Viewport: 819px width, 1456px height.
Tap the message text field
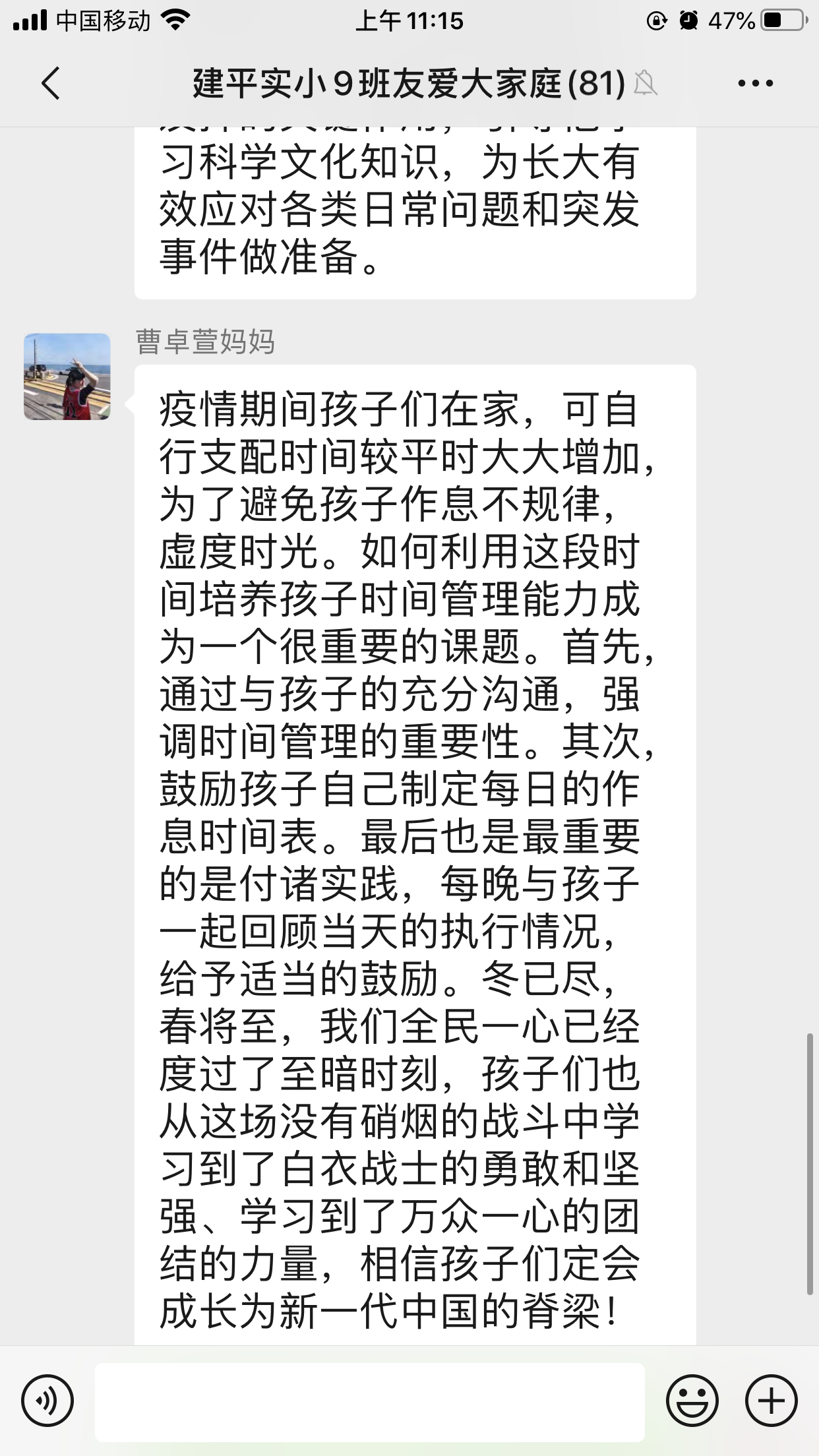[x=369, y=1401]
